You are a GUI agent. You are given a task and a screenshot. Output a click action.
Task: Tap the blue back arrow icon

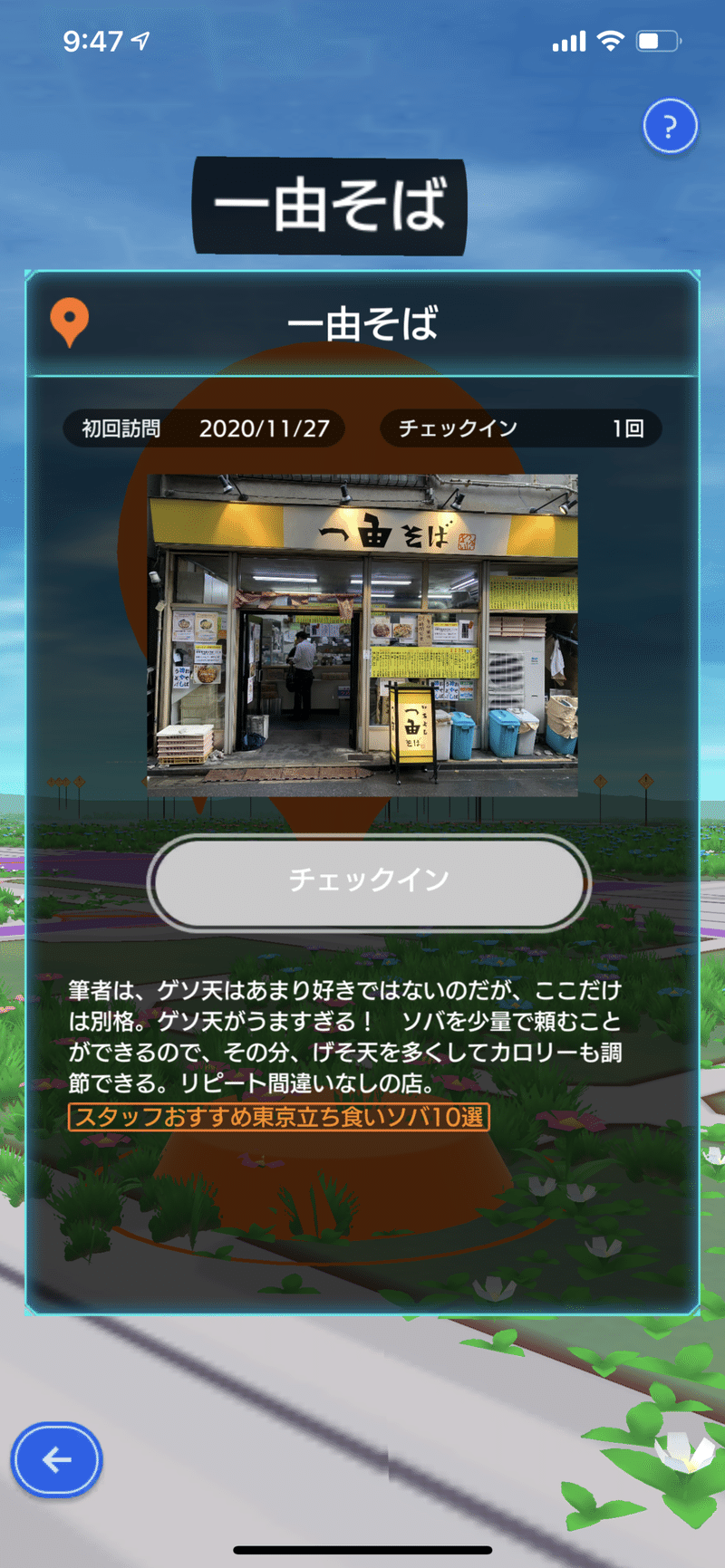(56, 1459)
